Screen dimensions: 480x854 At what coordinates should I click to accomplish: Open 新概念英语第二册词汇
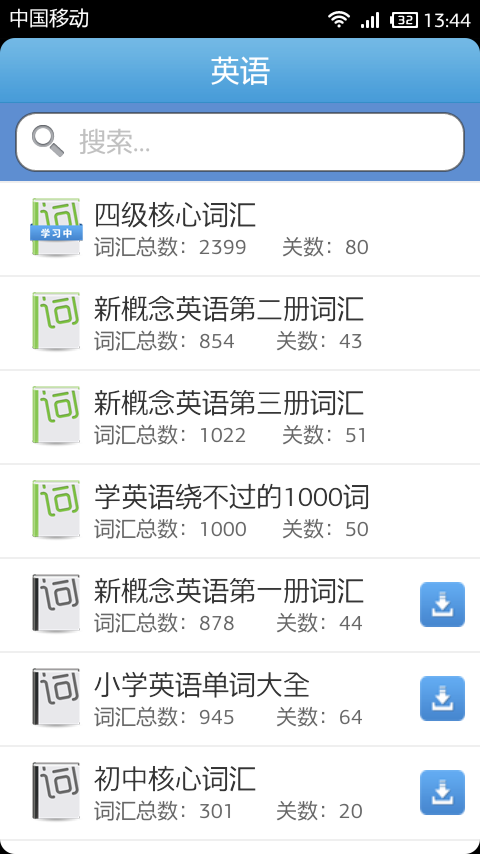coord(240,323)
